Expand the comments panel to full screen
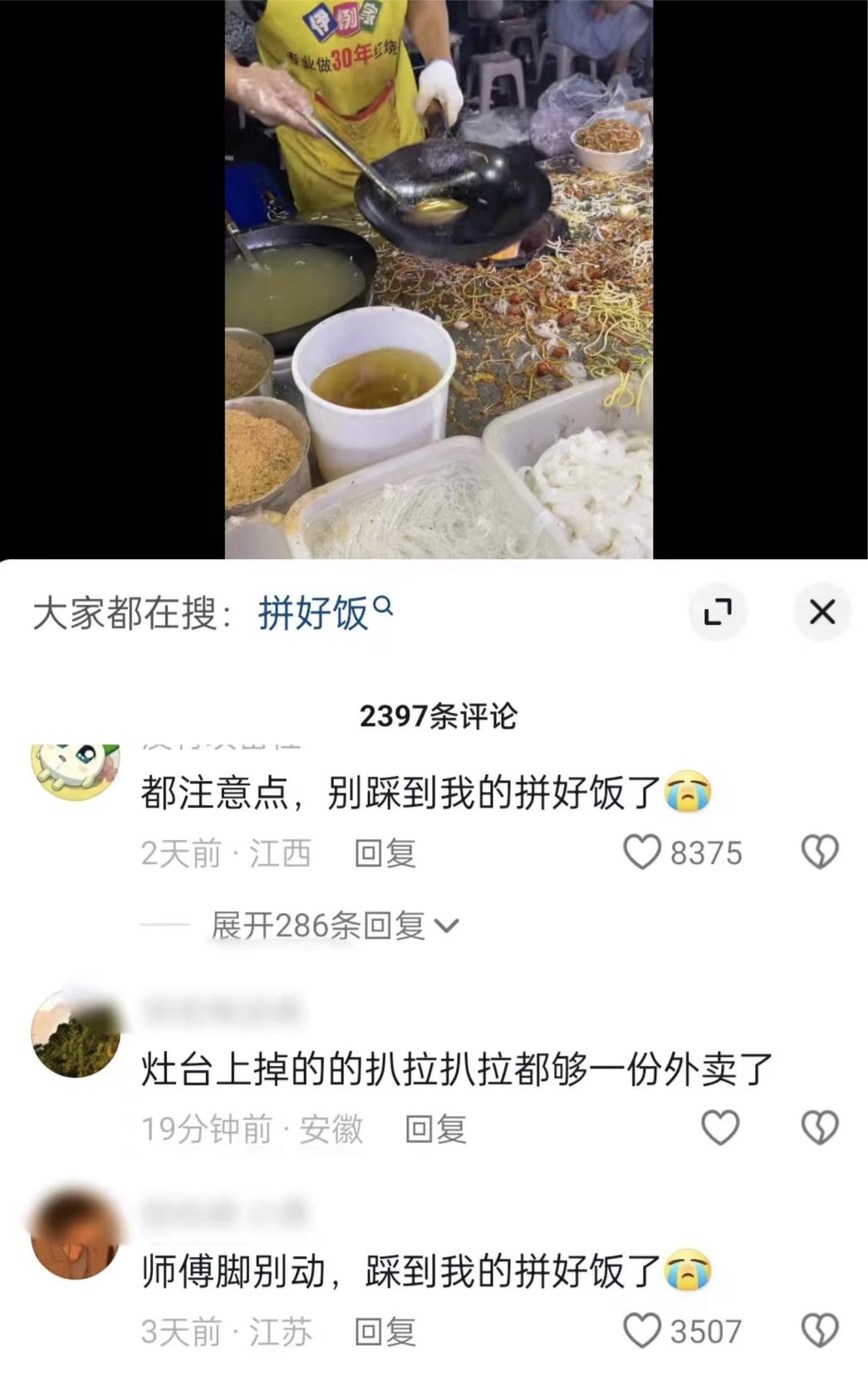 (x=718, y=612)
